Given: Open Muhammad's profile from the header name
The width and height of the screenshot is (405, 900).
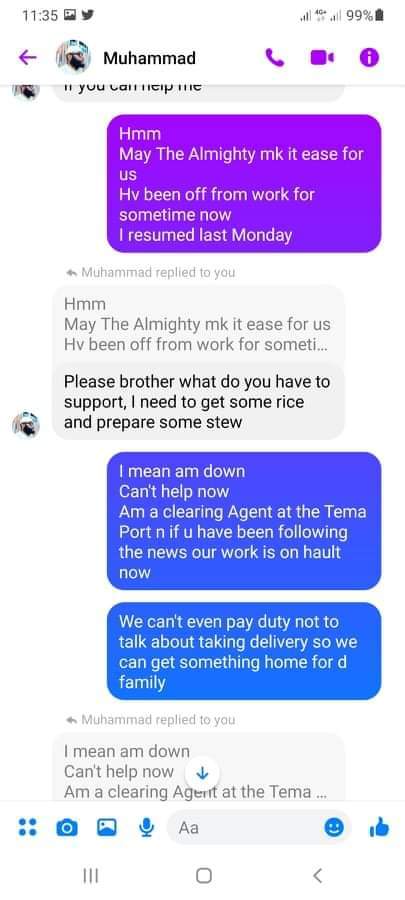Looking at the screenshot, I should pos(149,58).
